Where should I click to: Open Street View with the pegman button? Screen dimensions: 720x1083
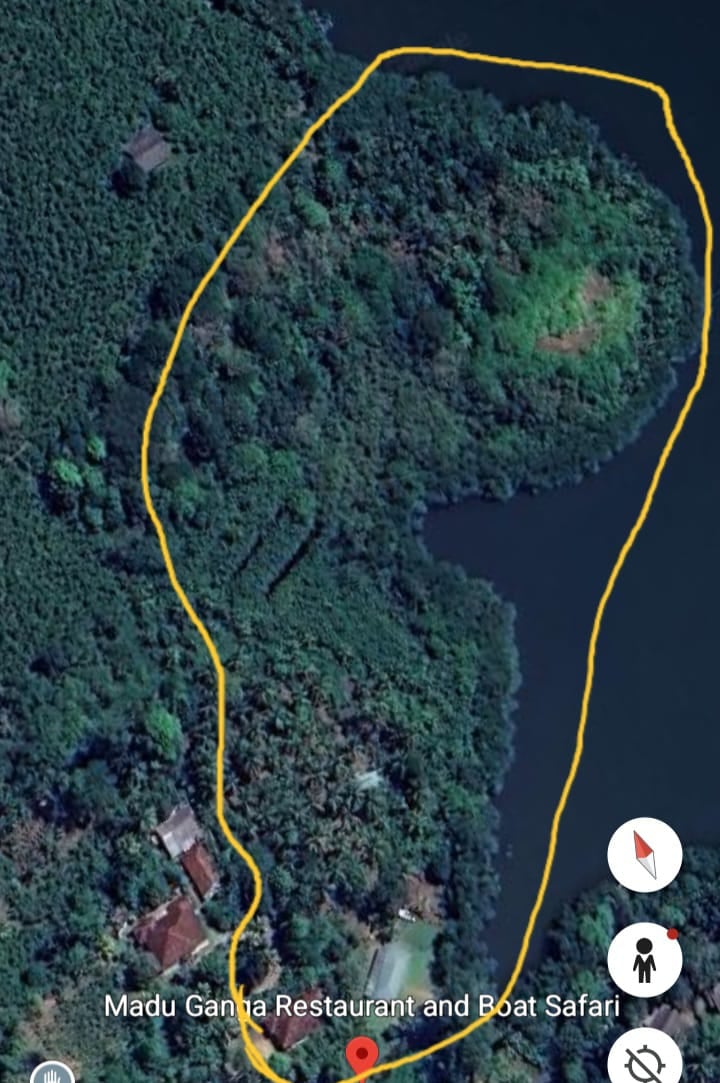tap(645, 960)
